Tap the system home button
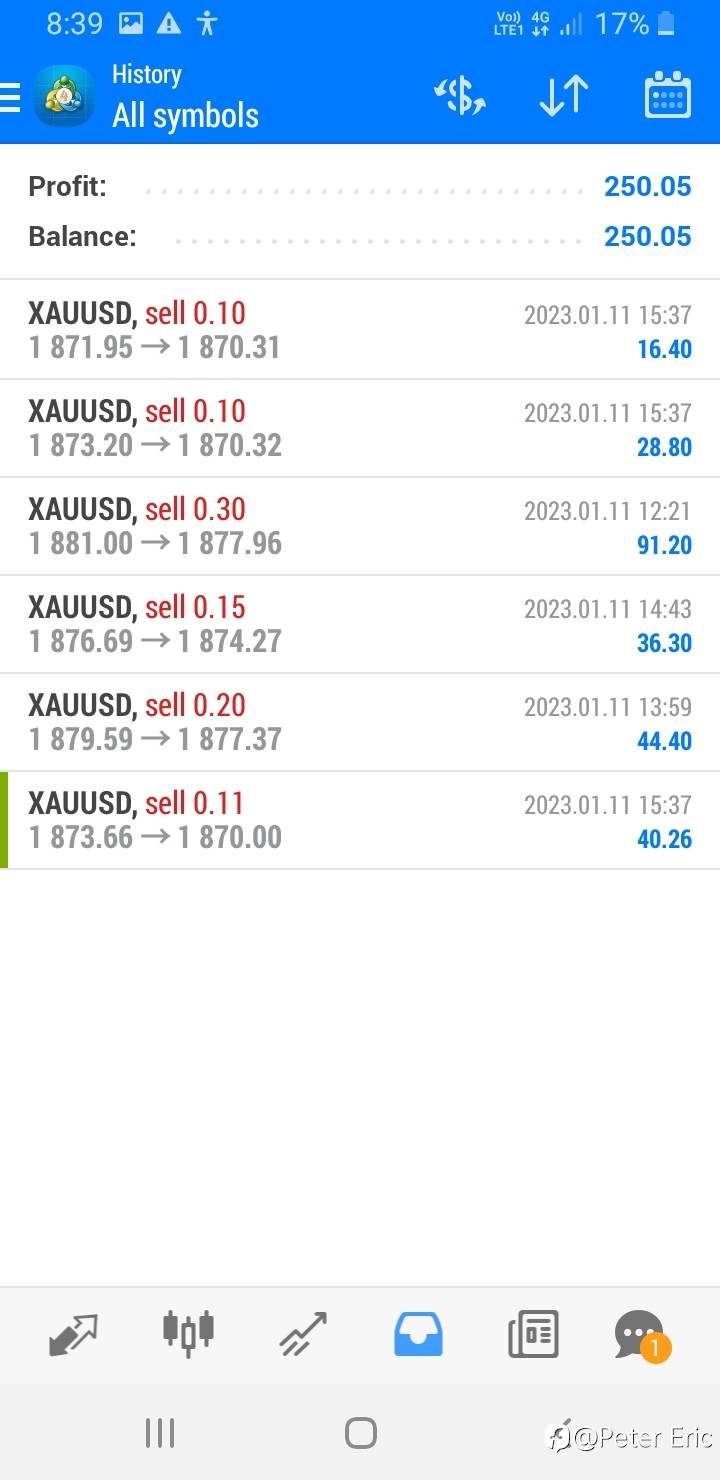 click(x=360, y=1433)
